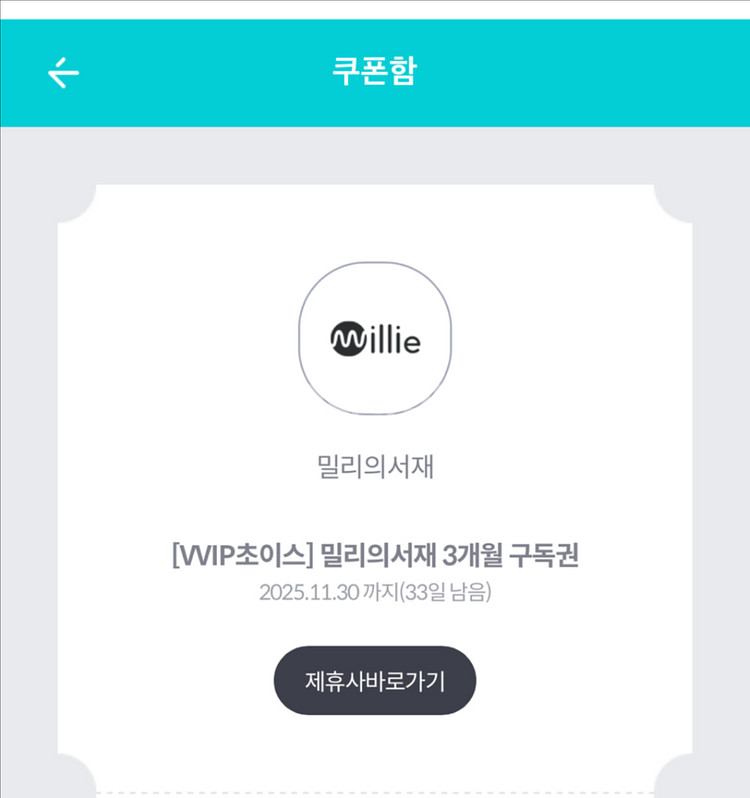Viewport: 750px width, 798px height.
Task: Tap the expiry text 2025.11.30 까지(33일 남음)
Action: click(x=375, y=592)
